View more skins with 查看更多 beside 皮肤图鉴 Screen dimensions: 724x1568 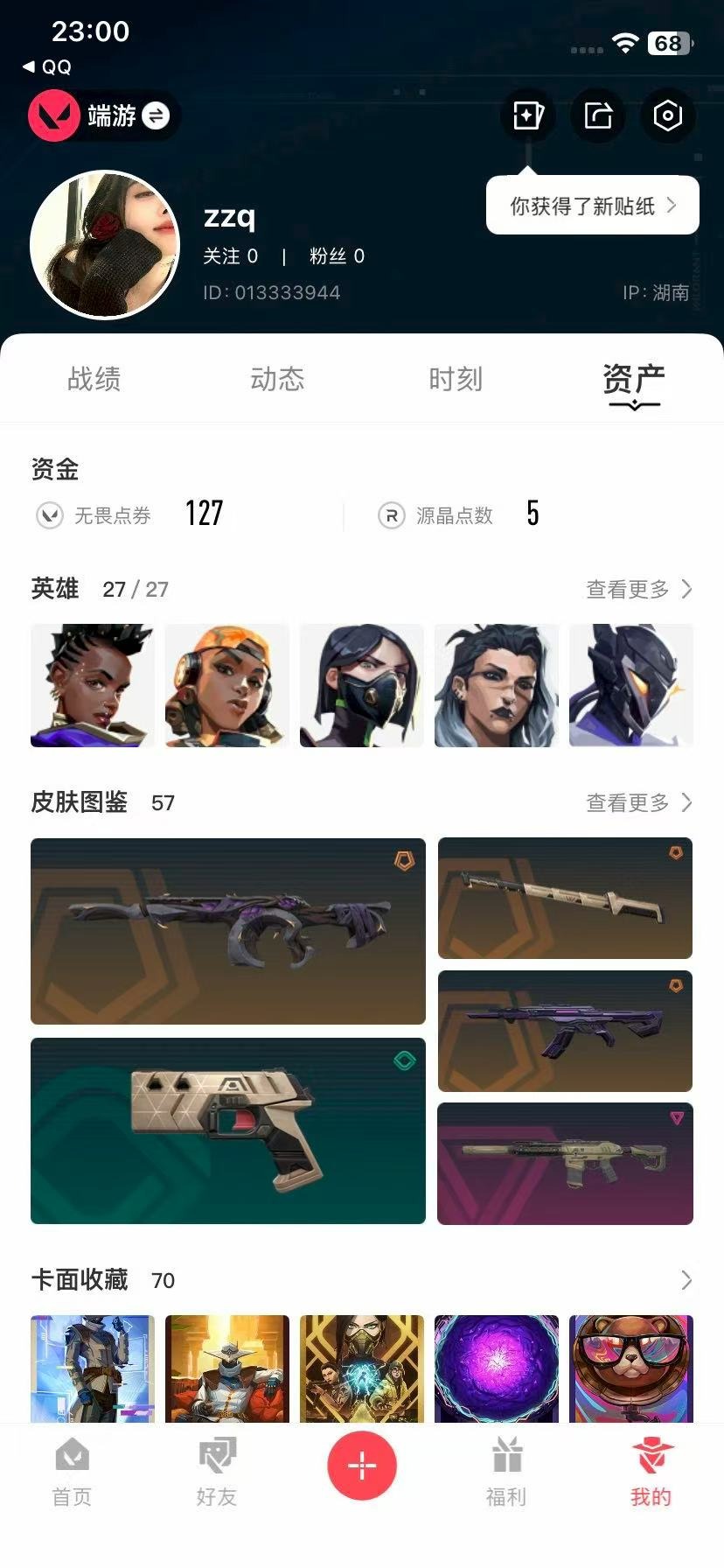[x=639, y=802]
